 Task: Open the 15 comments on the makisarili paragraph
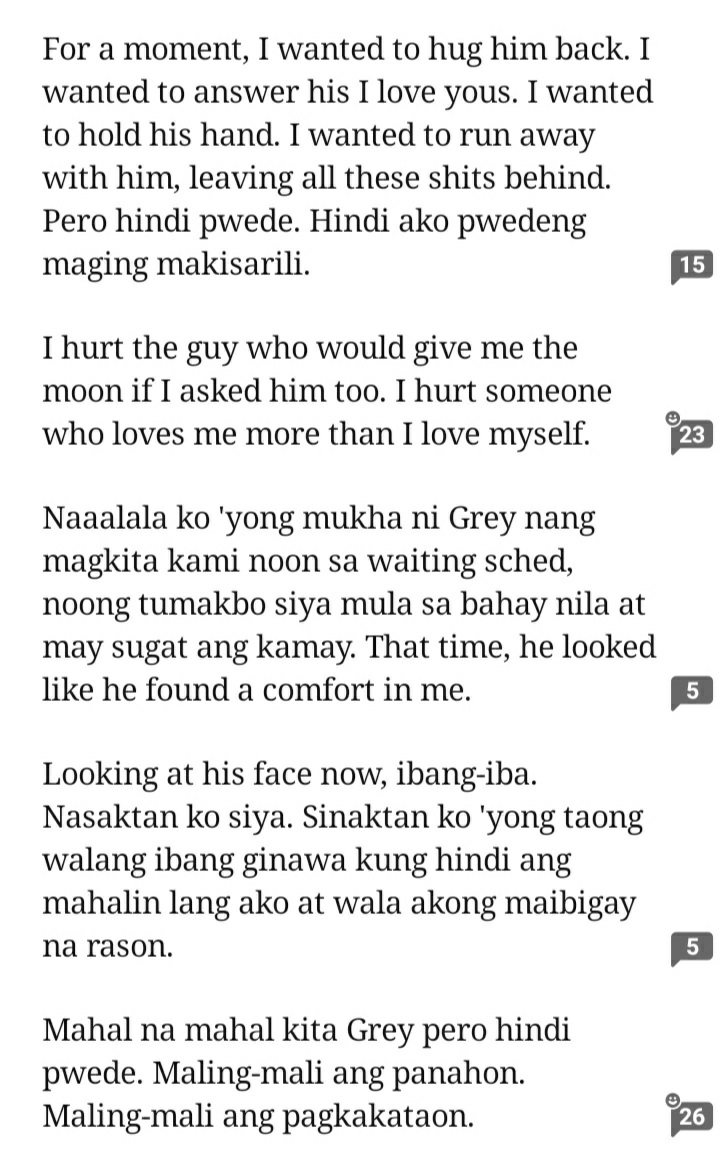click(692, 266)
